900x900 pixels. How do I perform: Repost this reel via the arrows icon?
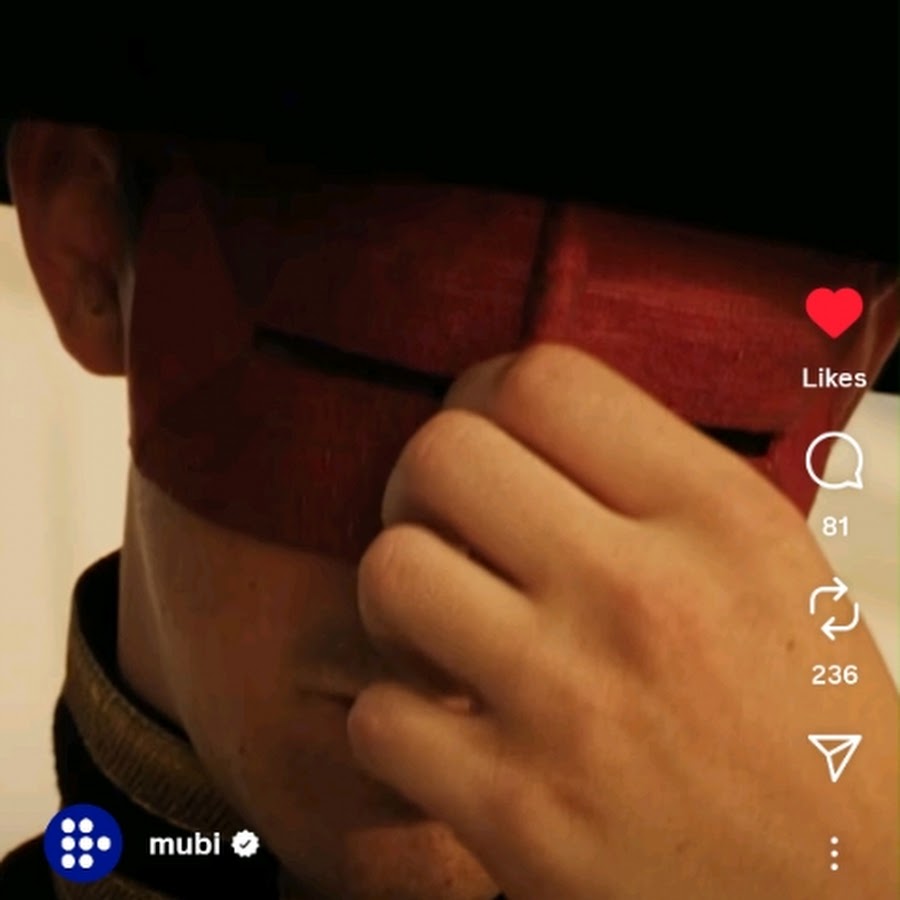[x=834, y=609]
